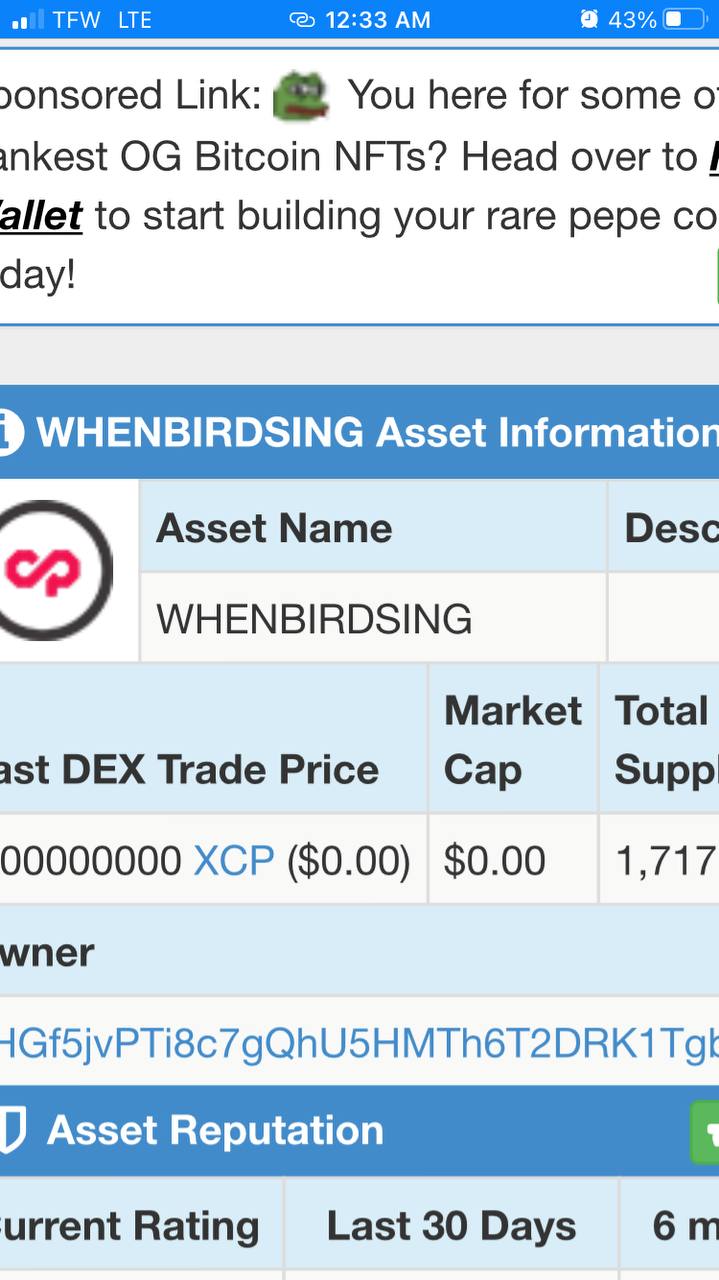Open the XCP currency link
This screenshot has height=1280, width=719.
click(233, 861)
